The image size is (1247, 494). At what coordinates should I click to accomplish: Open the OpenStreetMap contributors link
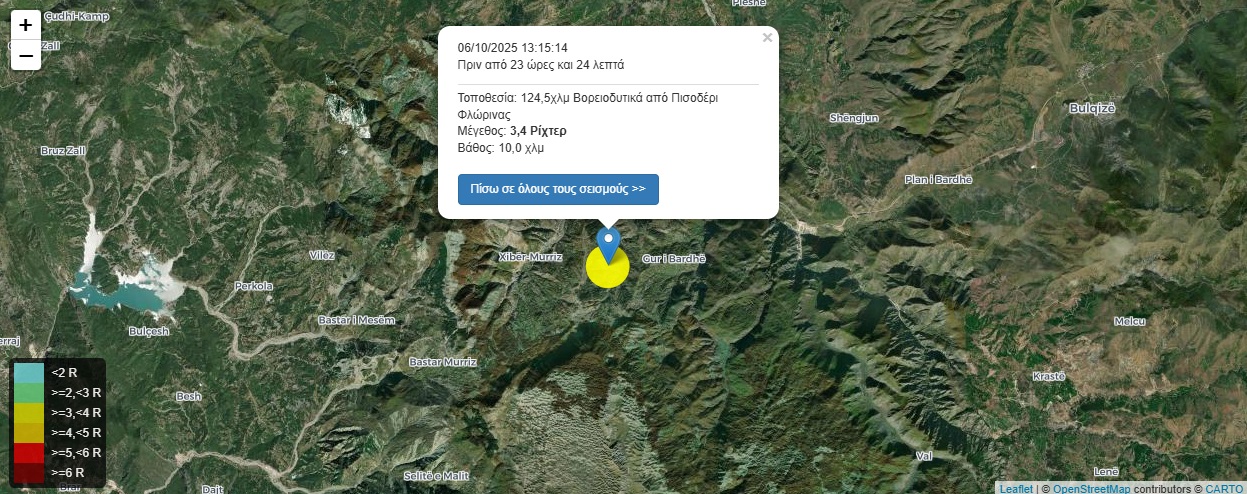point(1091,488)
